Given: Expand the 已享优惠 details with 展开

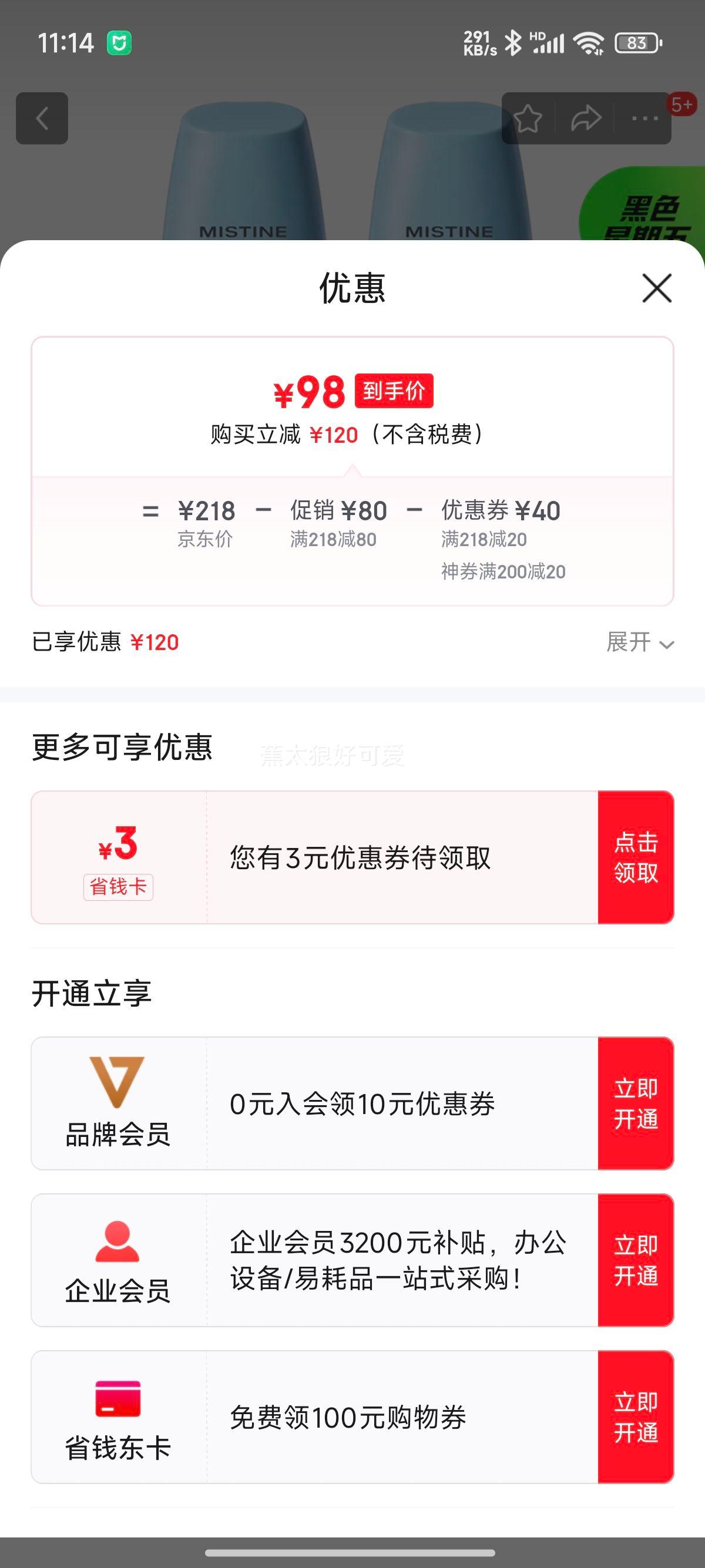Looking at the screenshot, I should point(639,643).
